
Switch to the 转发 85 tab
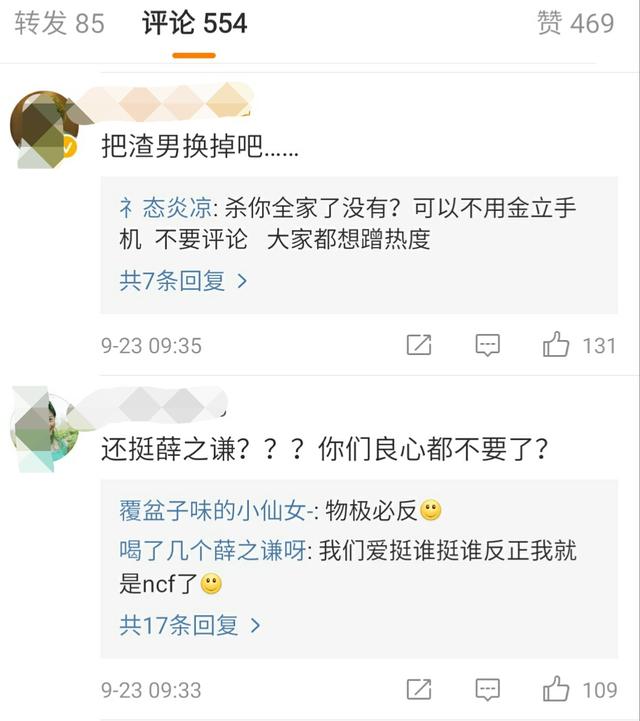pos(59,24)
